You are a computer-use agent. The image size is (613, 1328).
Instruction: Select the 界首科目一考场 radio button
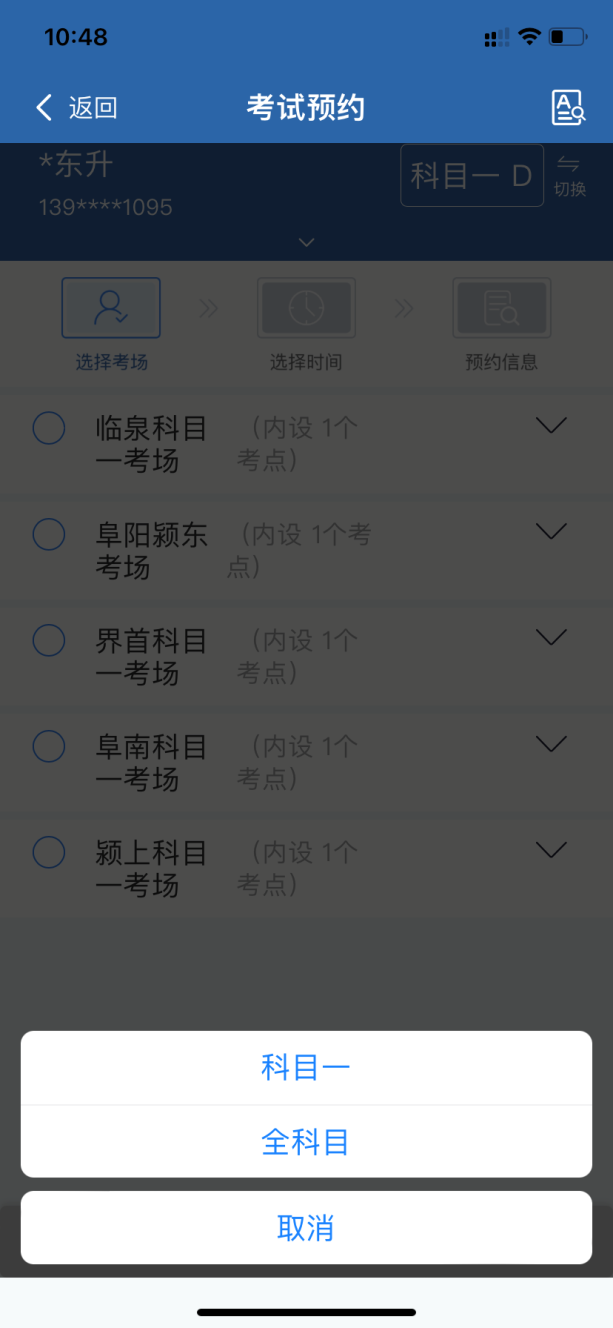pos(49,640)
